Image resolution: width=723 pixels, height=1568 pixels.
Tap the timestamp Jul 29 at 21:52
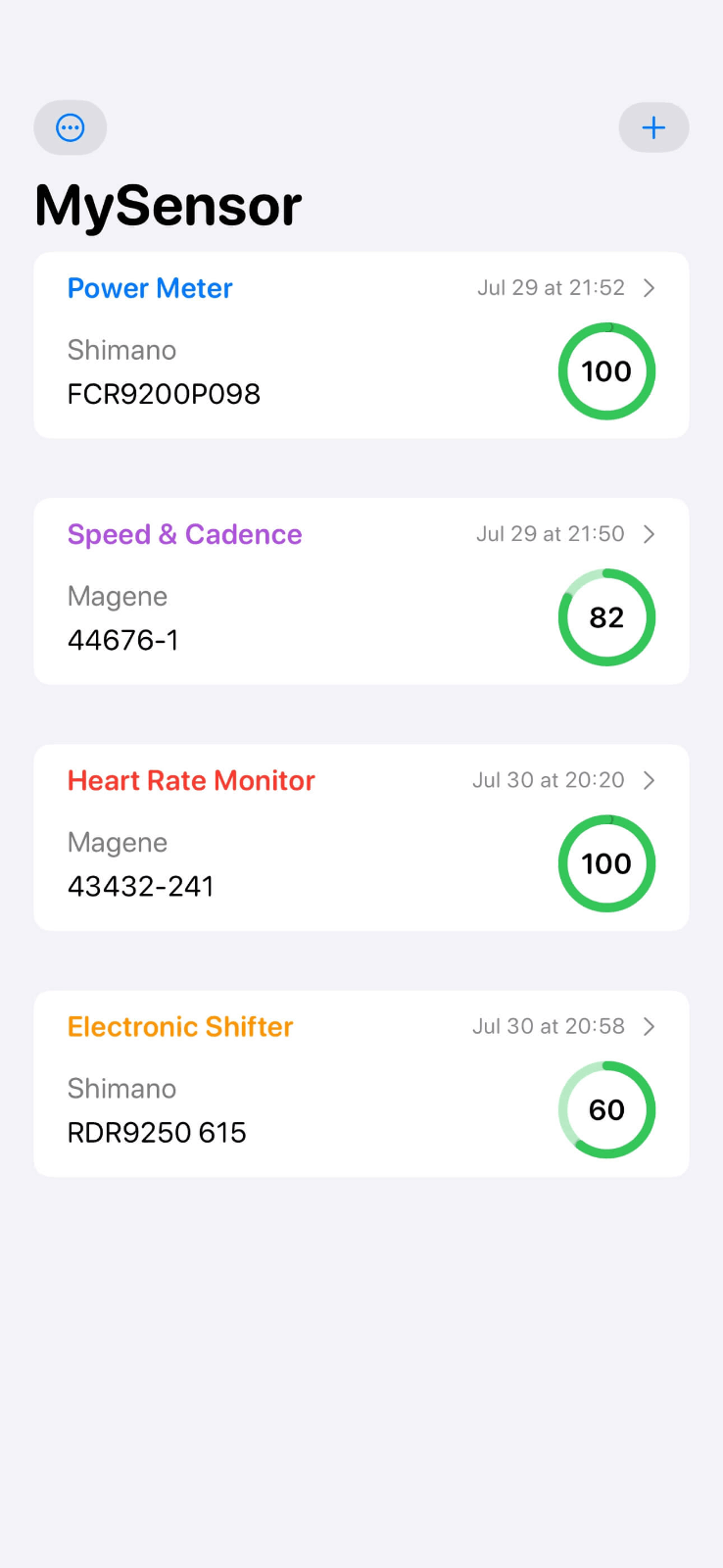coord(550,287)
